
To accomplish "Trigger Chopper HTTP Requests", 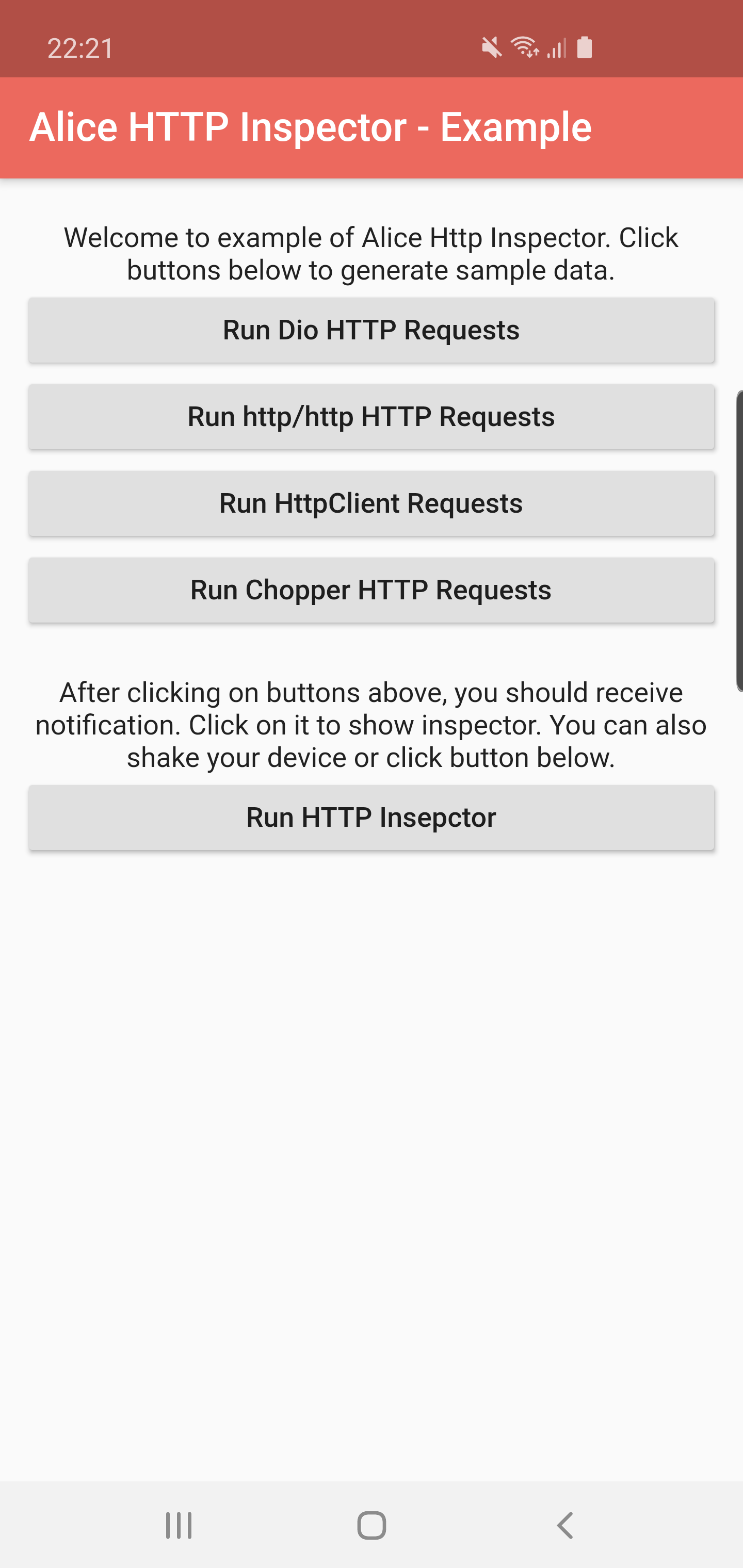I will tap(371, 591).
